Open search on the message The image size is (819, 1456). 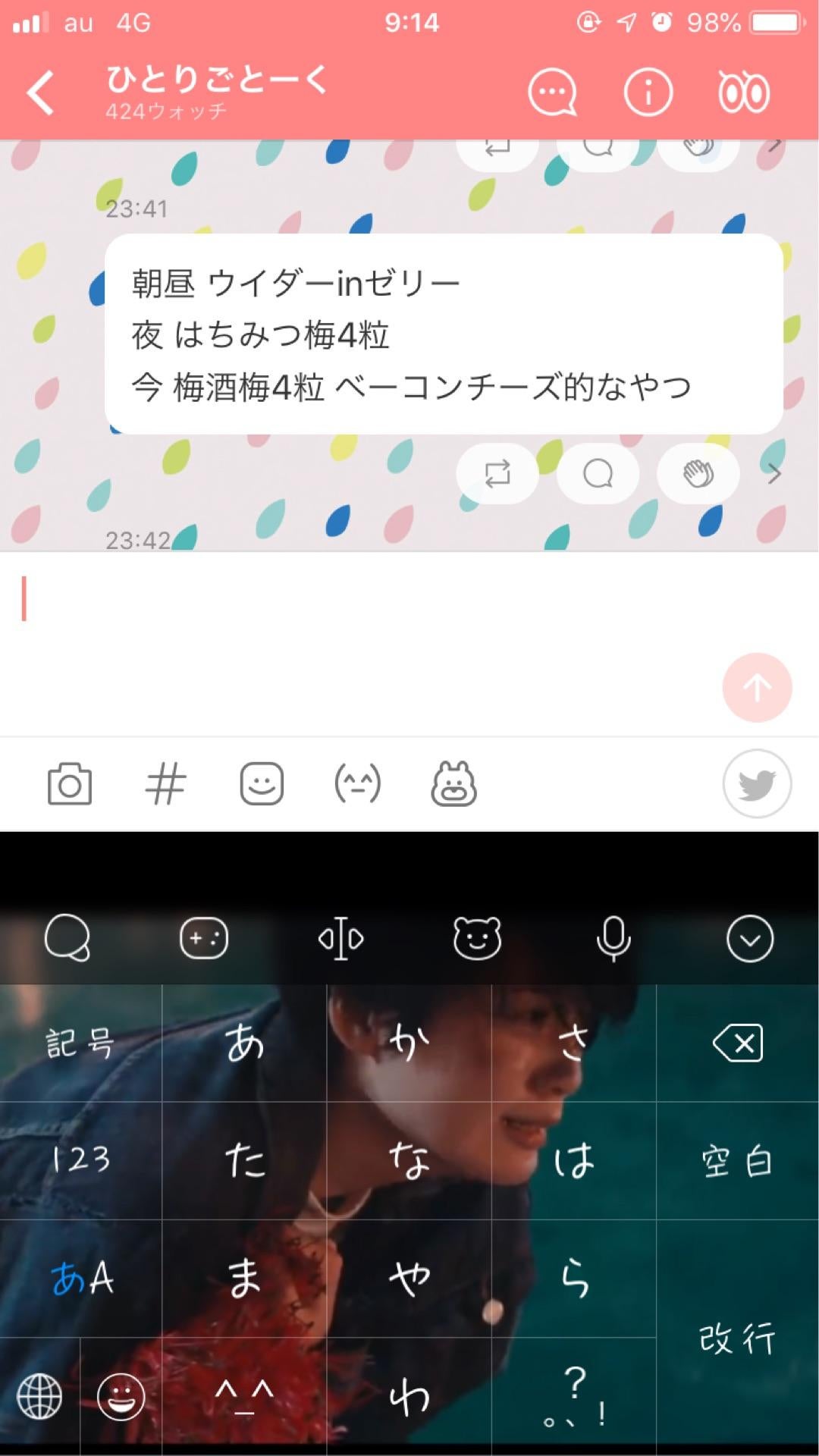pos(597,473)
